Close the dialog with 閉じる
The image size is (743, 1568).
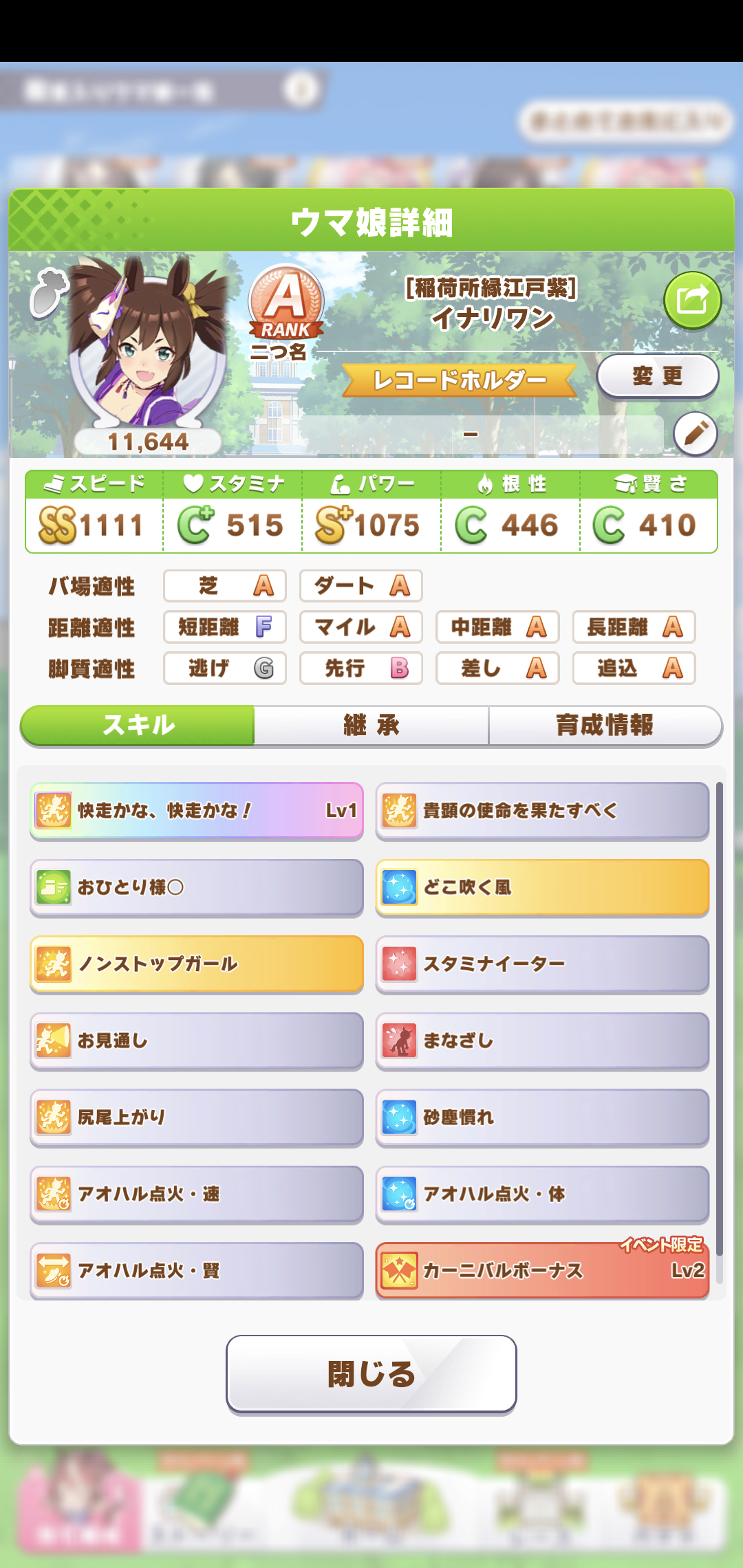pos(371,1374)
